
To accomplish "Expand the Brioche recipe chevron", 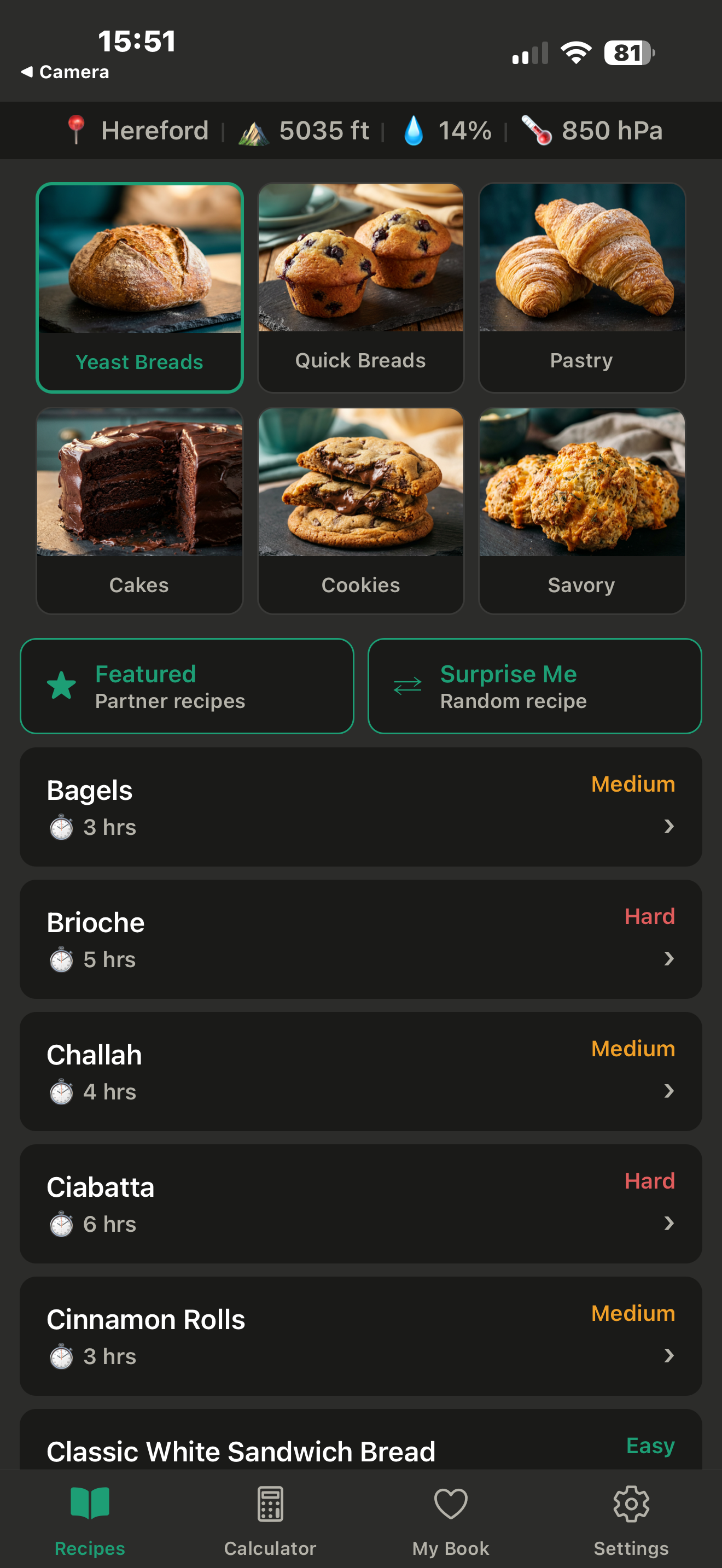I will pos(669,959).
